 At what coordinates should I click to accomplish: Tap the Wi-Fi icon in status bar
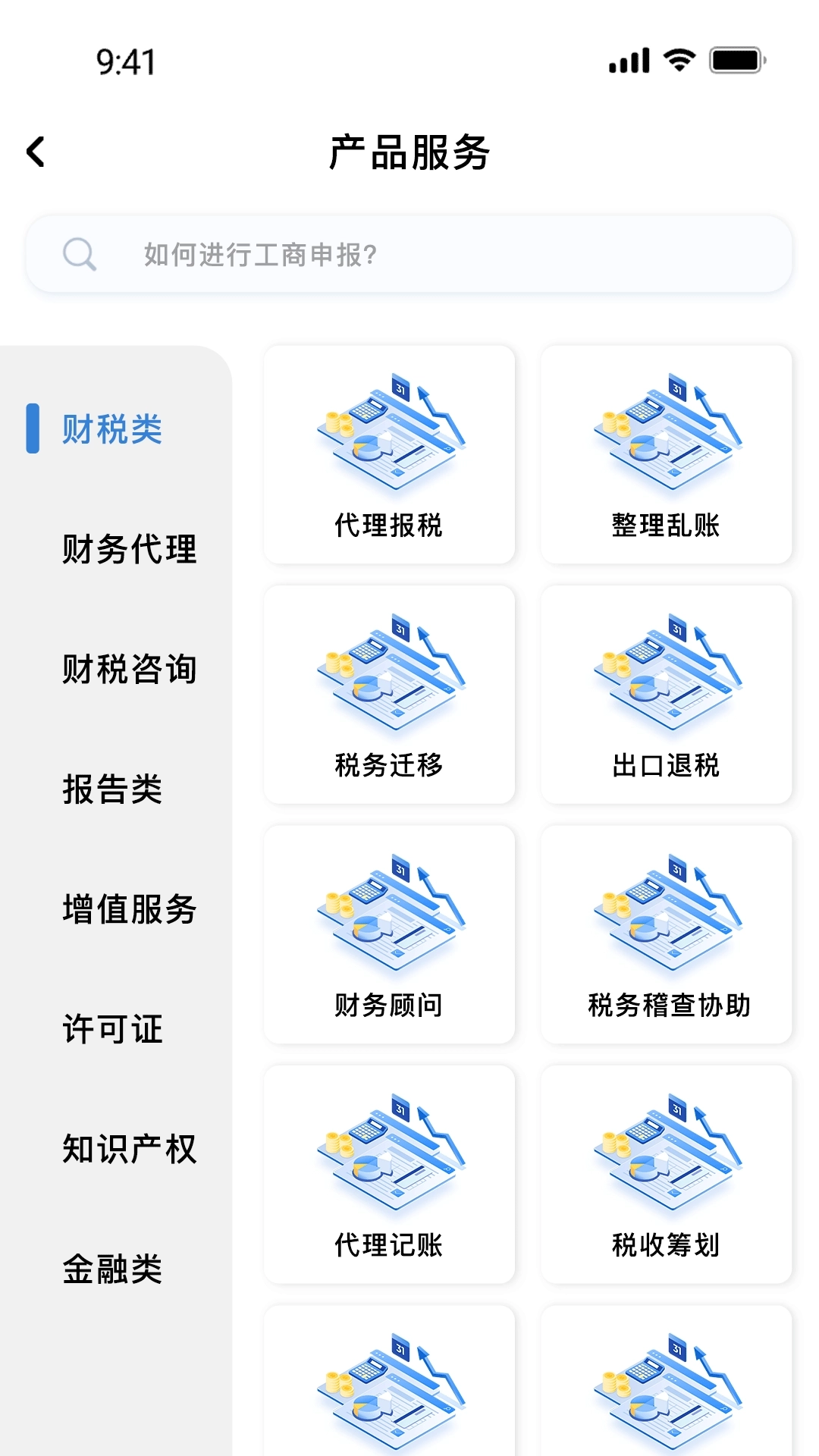(677, 63)
